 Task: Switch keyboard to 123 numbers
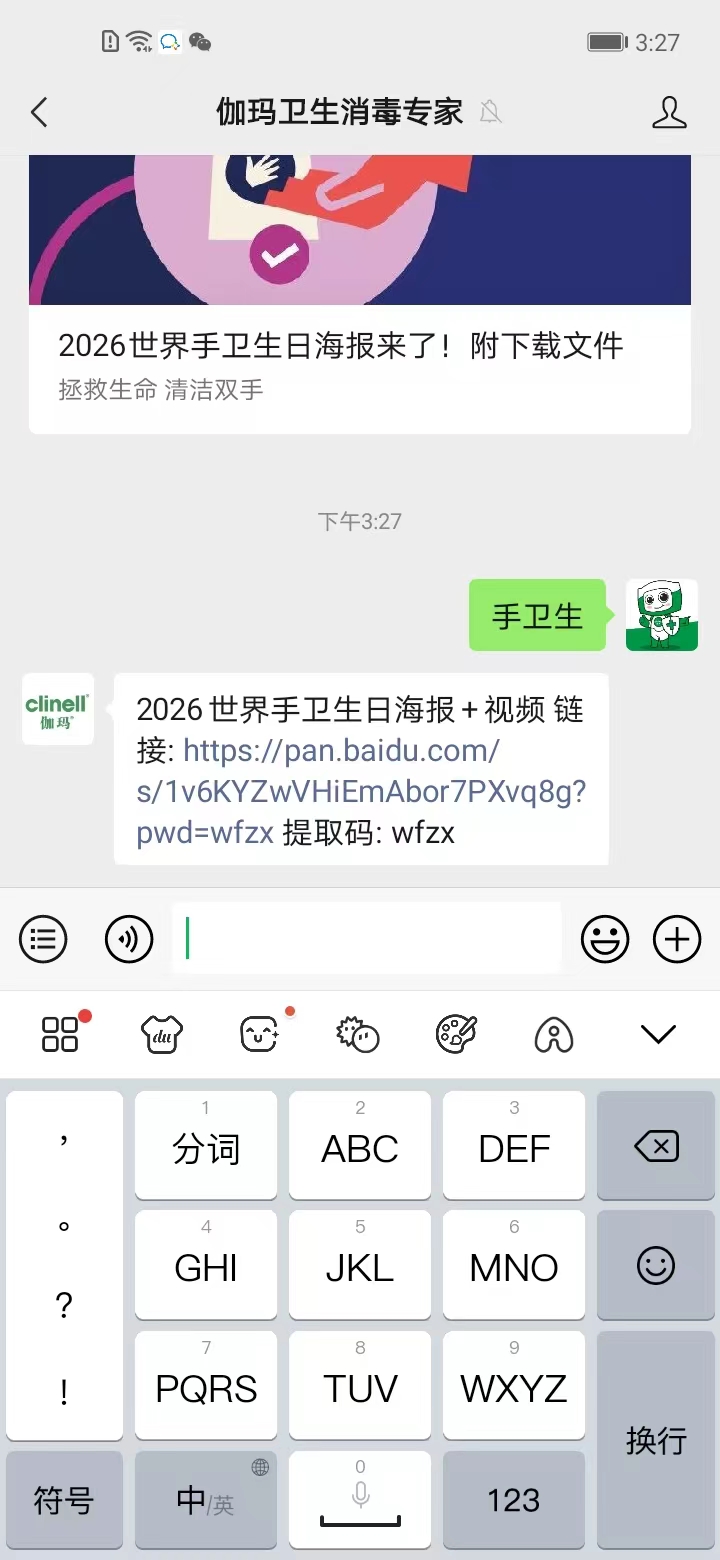[513, 1500]
